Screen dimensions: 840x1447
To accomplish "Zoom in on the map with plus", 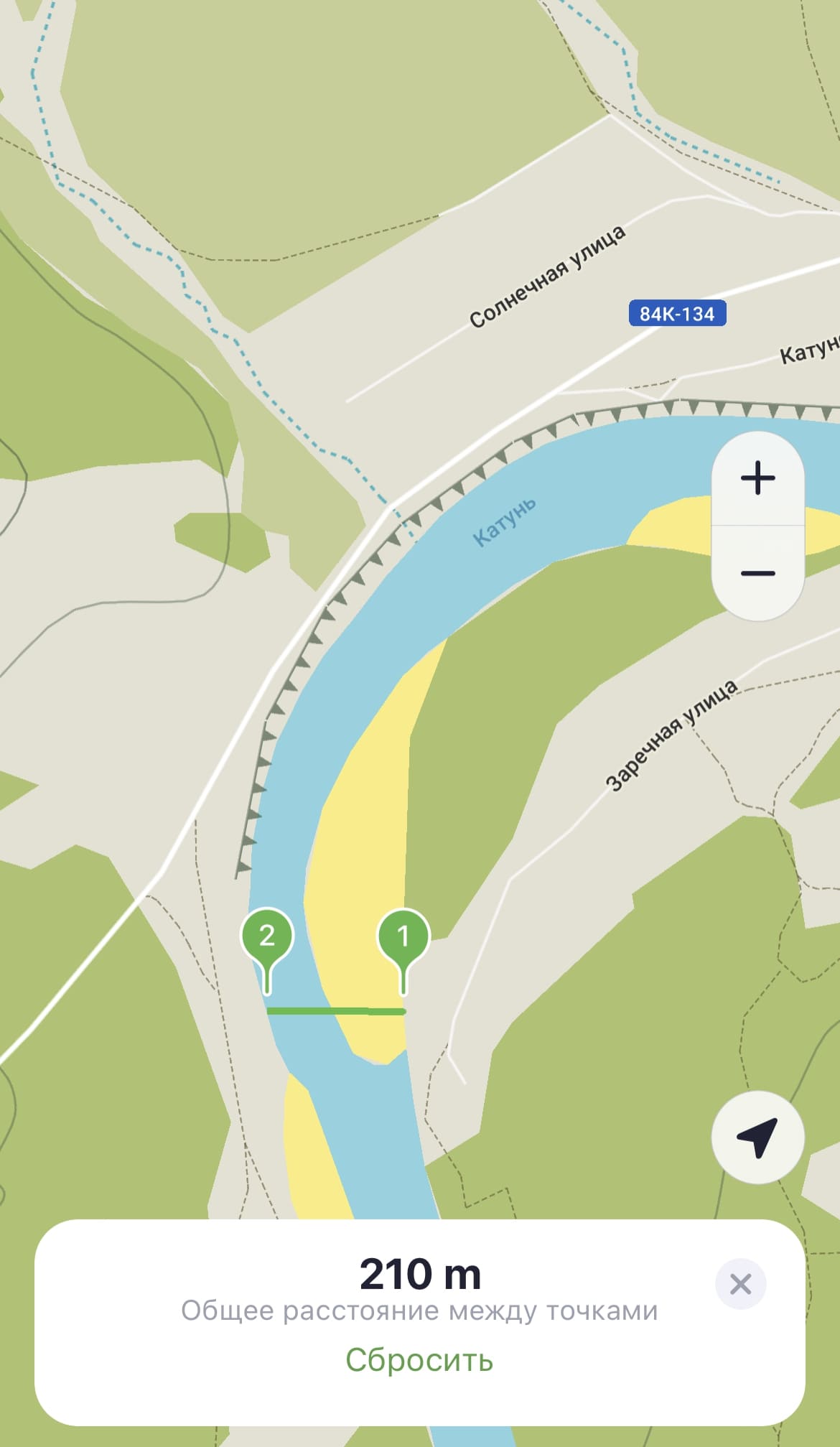I will click(757, 478).
